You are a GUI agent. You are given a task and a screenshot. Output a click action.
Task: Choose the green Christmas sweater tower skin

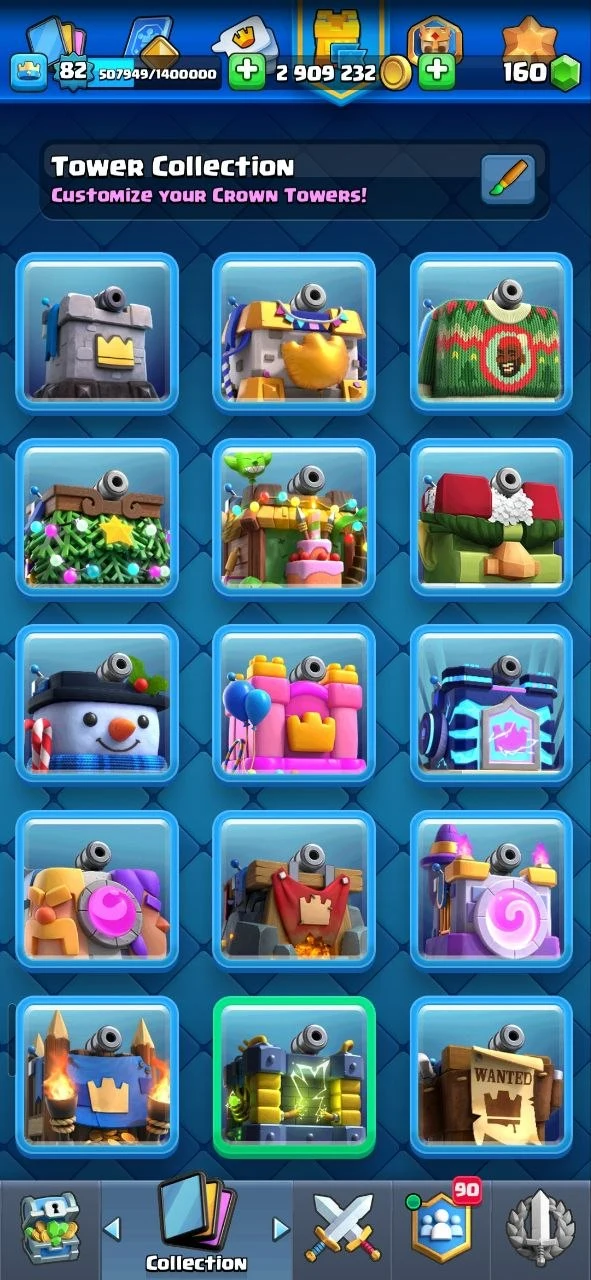pyautogui.click(x=491, y=332)
